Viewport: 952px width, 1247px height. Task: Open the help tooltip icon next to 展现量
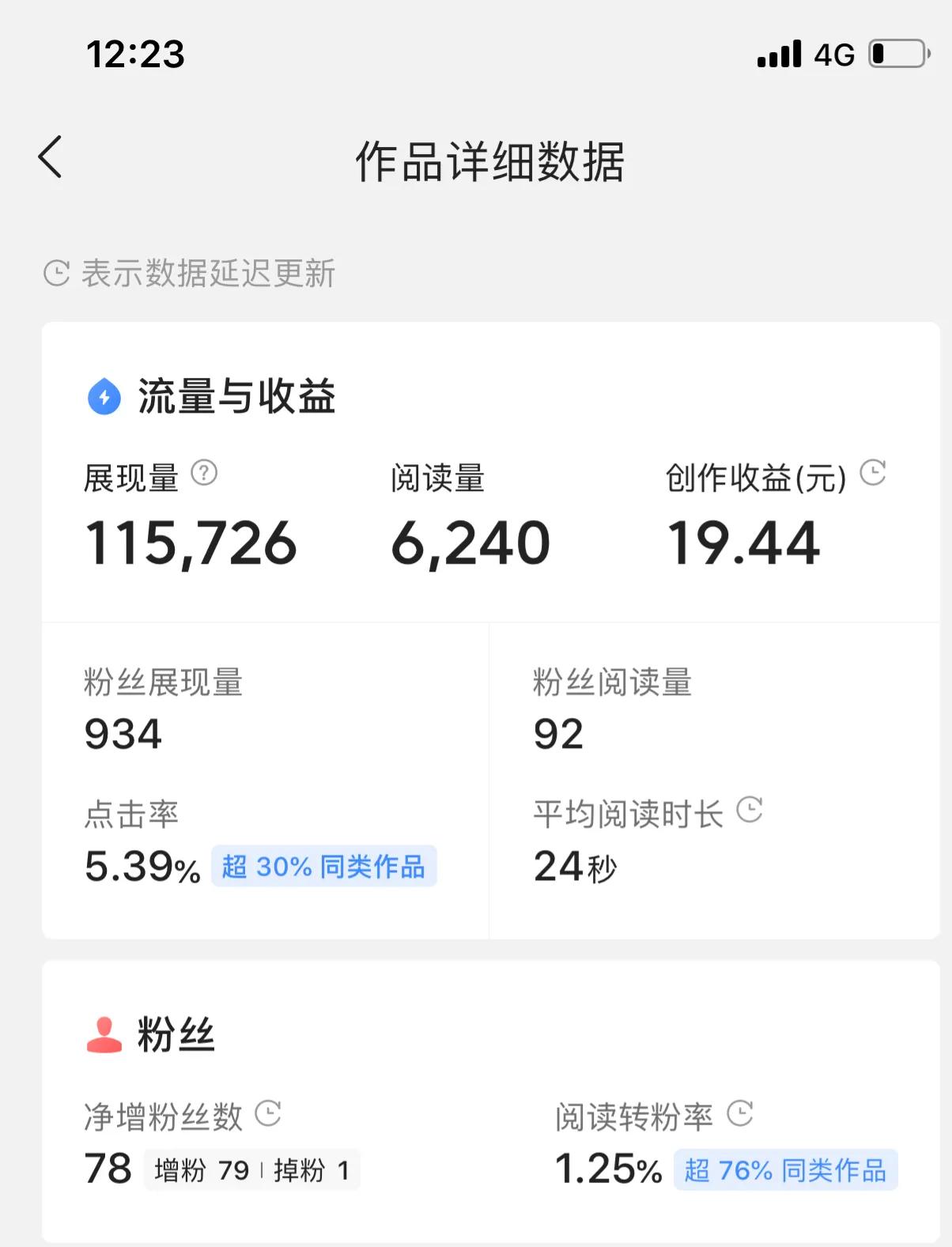pyautogui.click(x=205, y=474)
